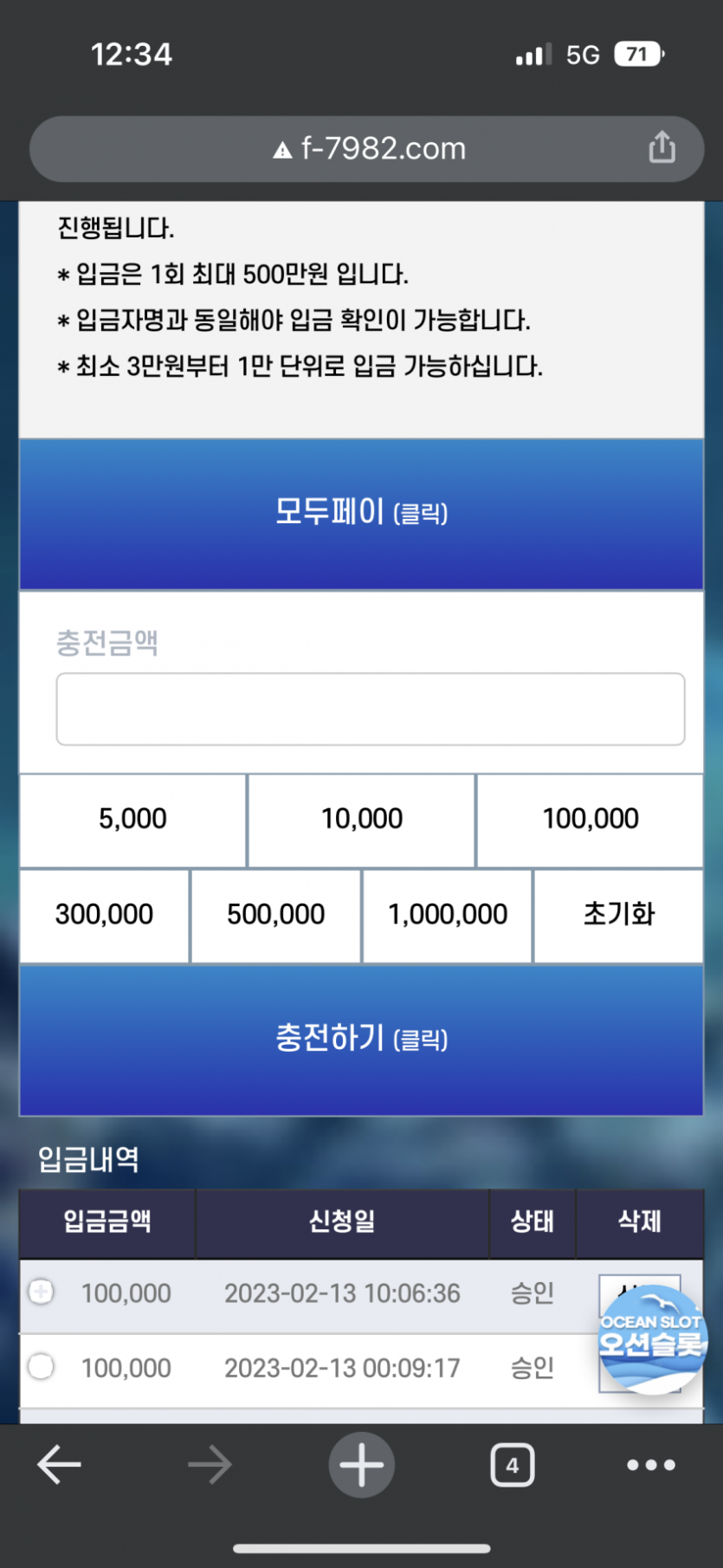Select the 10,000 amount button
The height and width of the screenshot is (1568, 723).
coord(361,820)
